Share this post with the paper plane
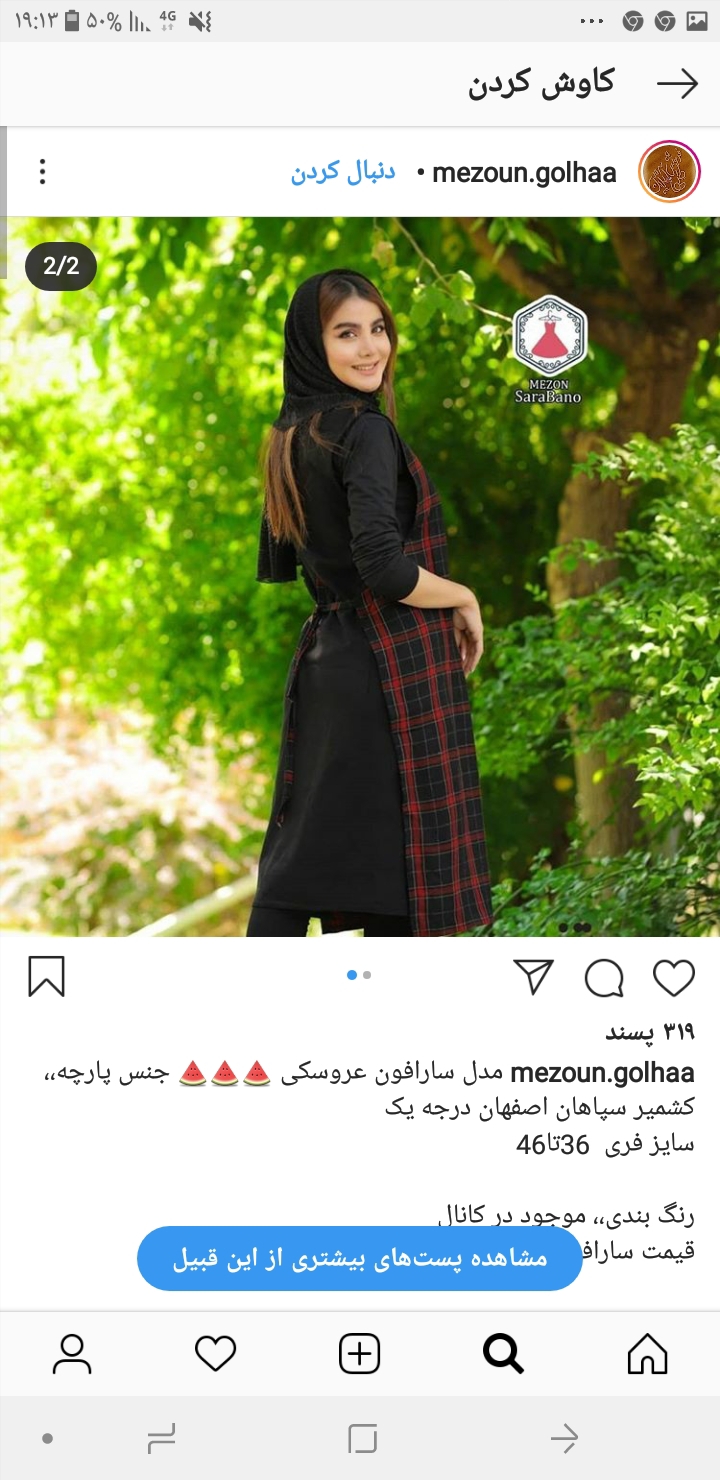Viewport: 720px width, 1480px height. click(x=533, y=976)
